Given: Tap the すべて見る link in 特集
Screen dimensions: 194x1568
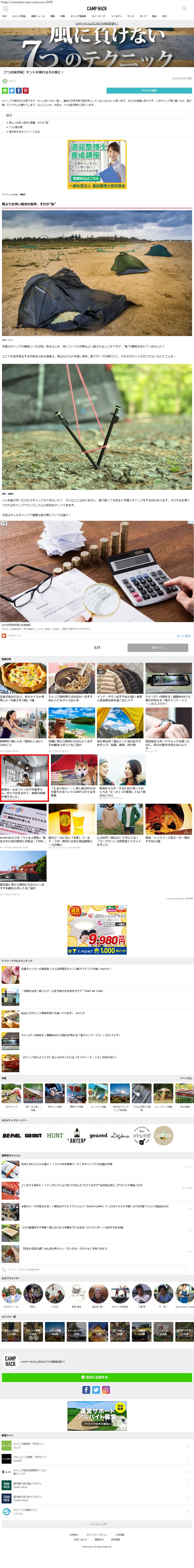Looking at the screenshot, I should [186, 1078].
